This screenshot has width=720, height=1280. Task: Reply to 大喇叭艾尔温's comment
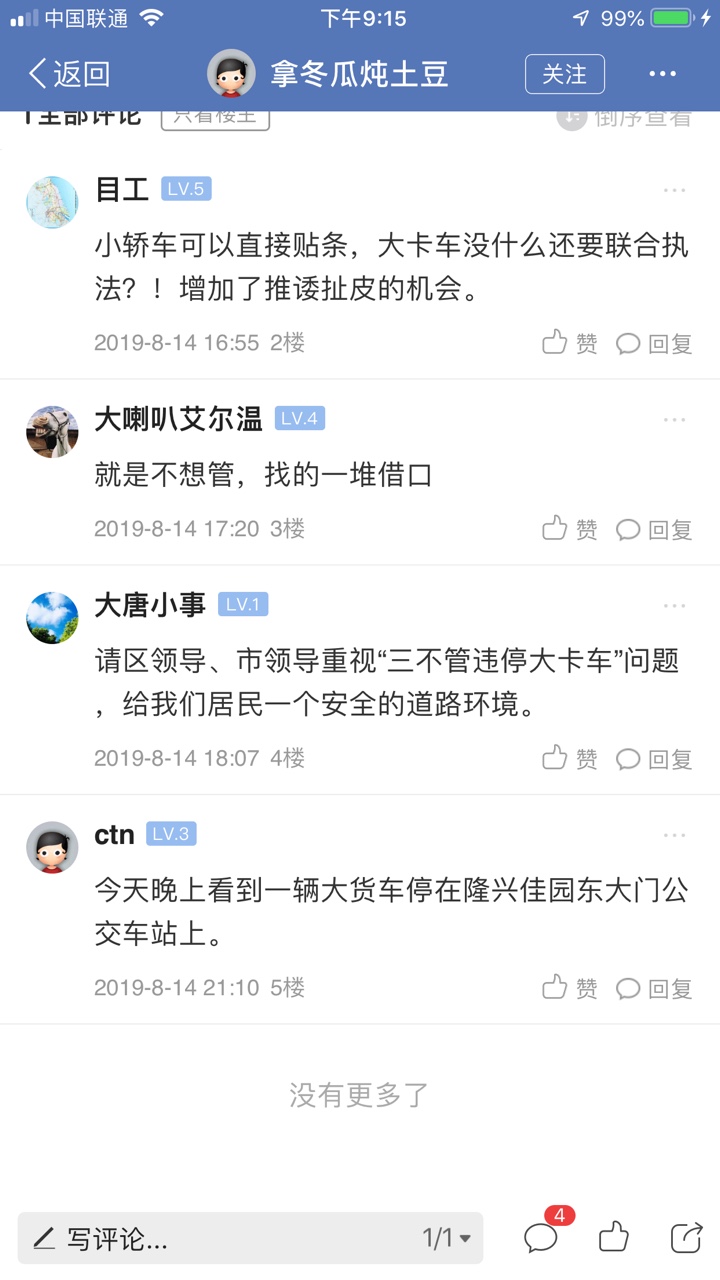(654, 529)
